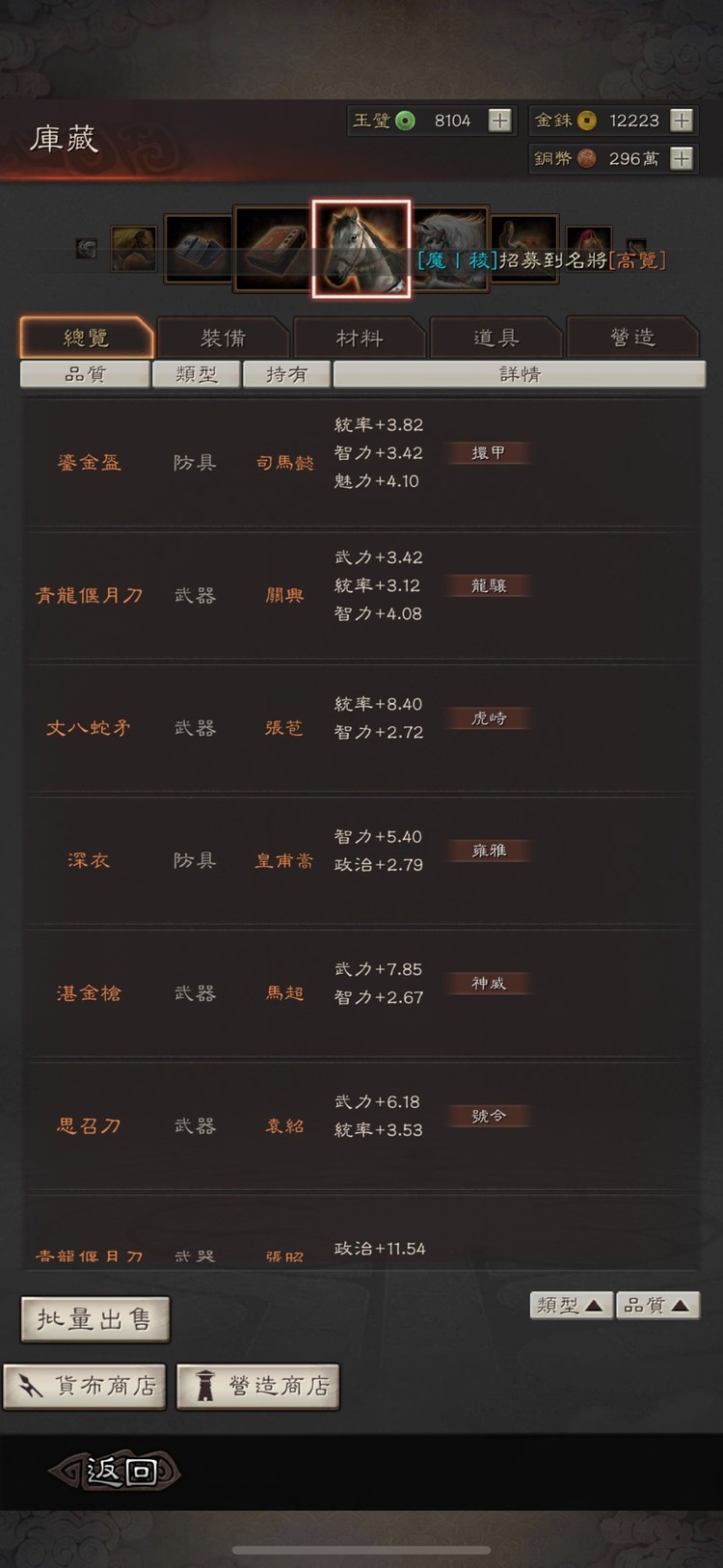Toggle the 類型 type filter
This screenshot has height=1568, width=723.
[196, 374]
